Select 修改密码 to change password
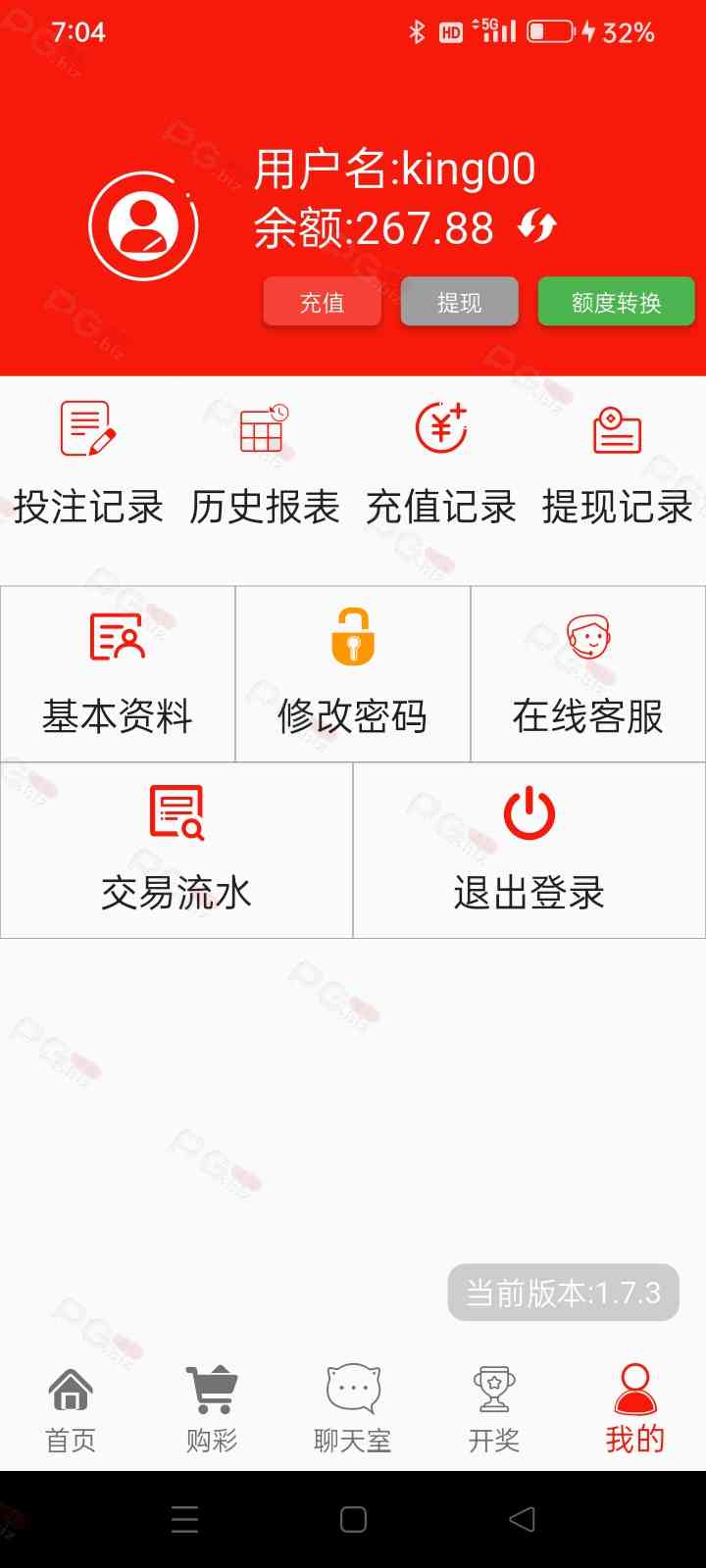The width and height of the screenshot is (706, 1568). click(x=353, y=674)
